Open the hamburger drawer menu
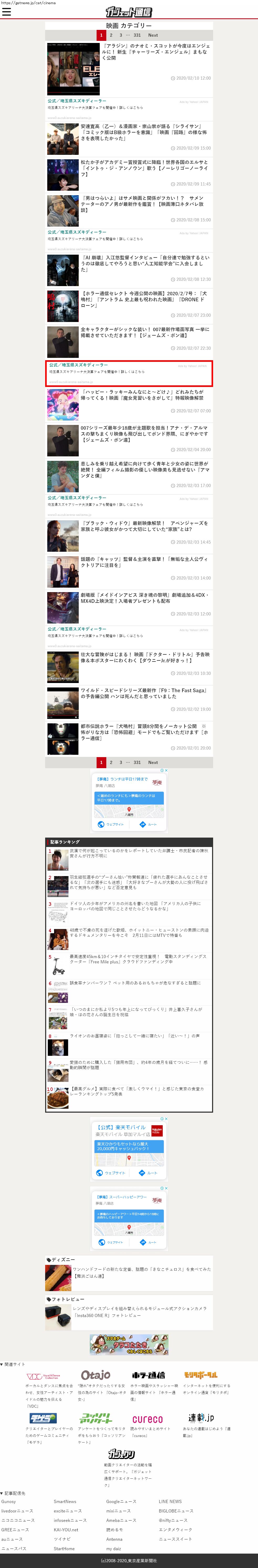Image resolution: width=258 pixels, height=1568 pixels. tap(7, 12)
